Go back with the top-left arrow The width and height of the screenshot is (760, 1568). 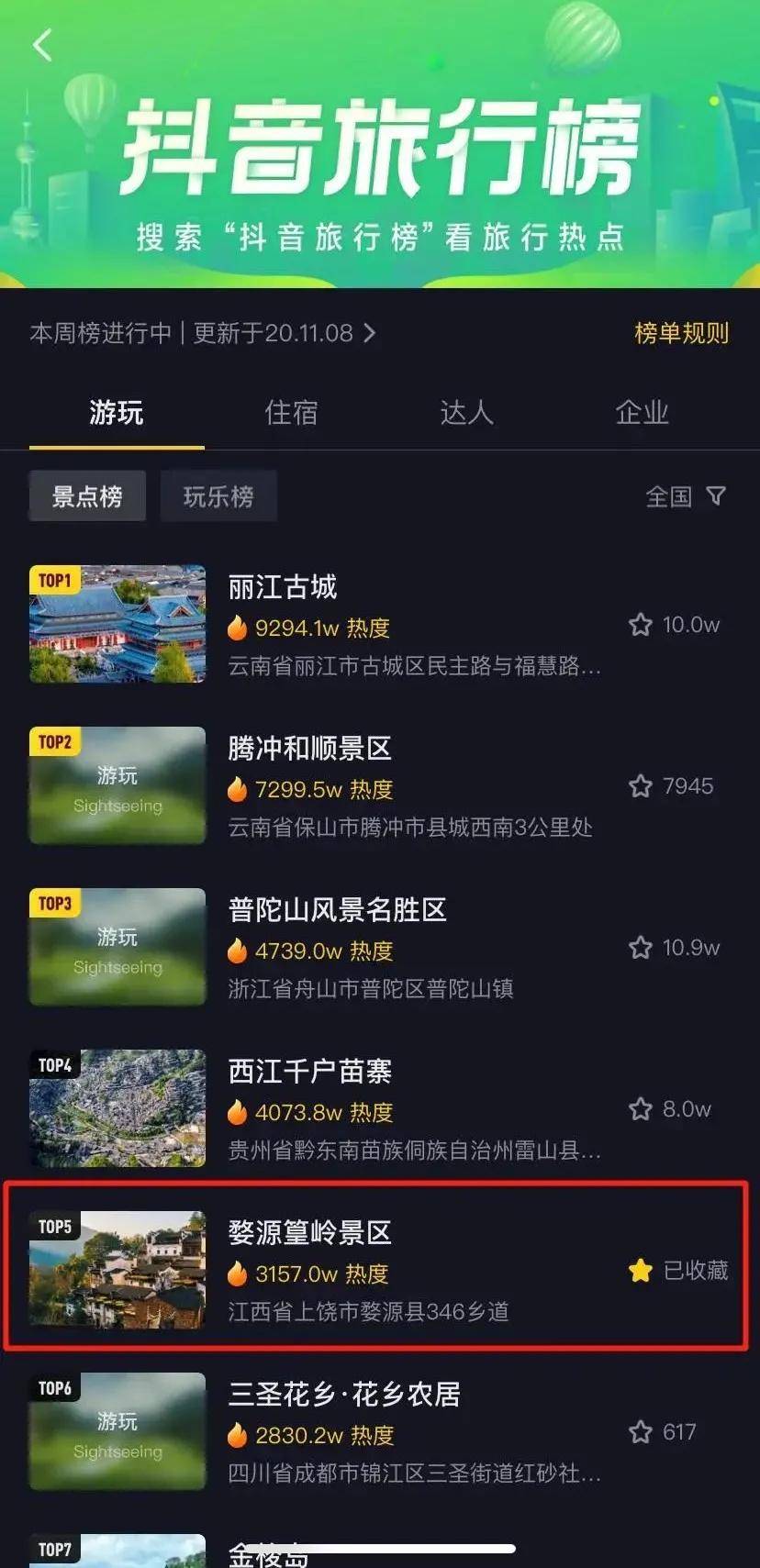43,44
